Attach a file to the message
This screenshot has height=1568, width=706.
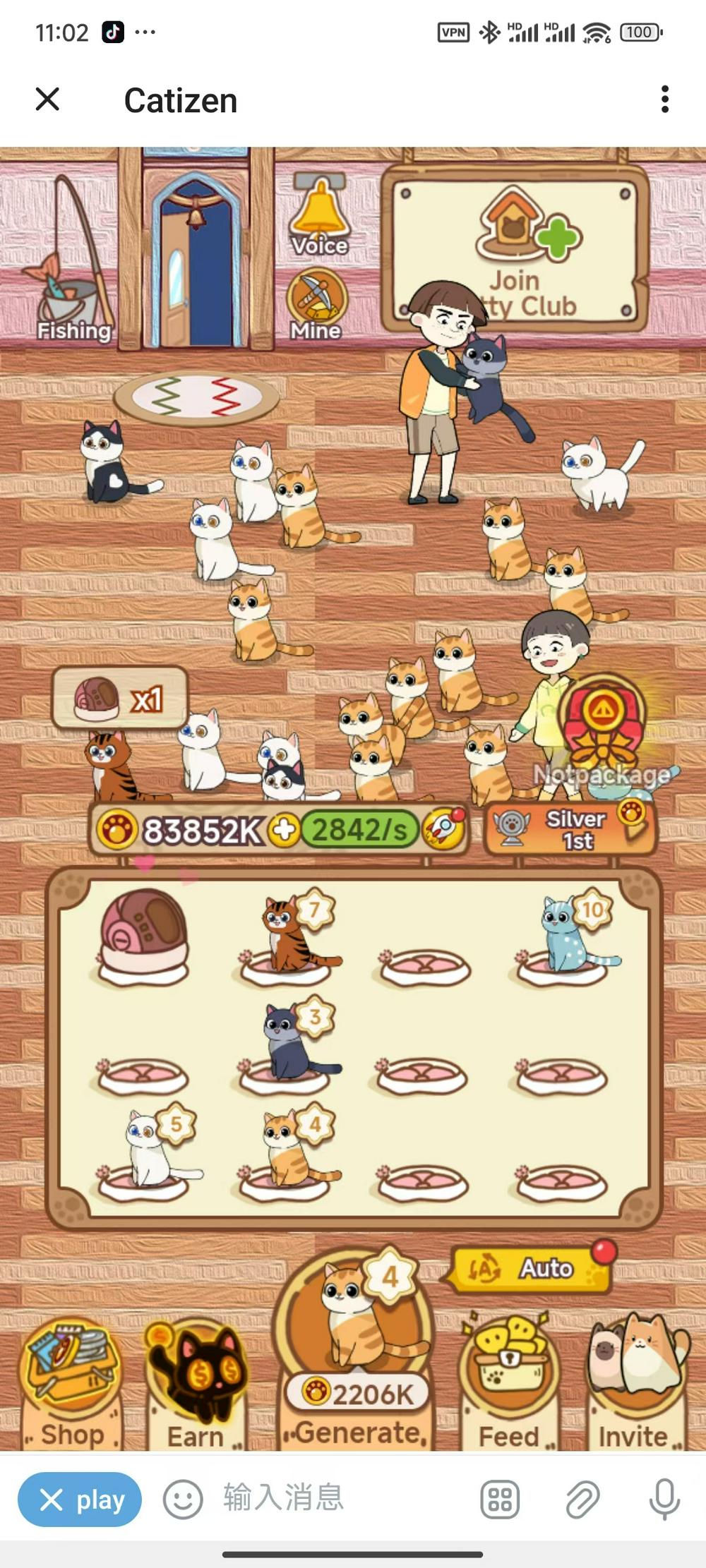582,1499
